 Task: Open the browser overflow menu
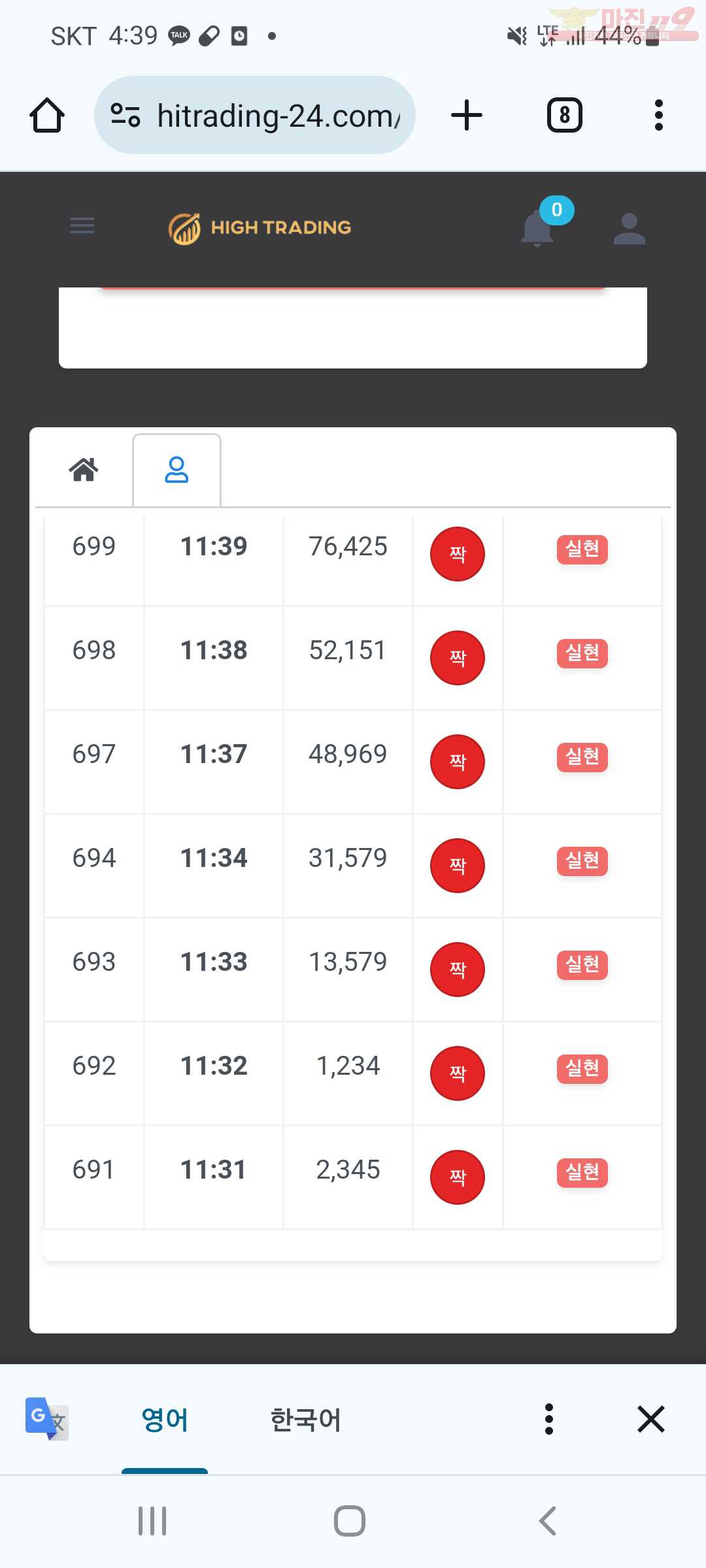click(x=658, y=116)
